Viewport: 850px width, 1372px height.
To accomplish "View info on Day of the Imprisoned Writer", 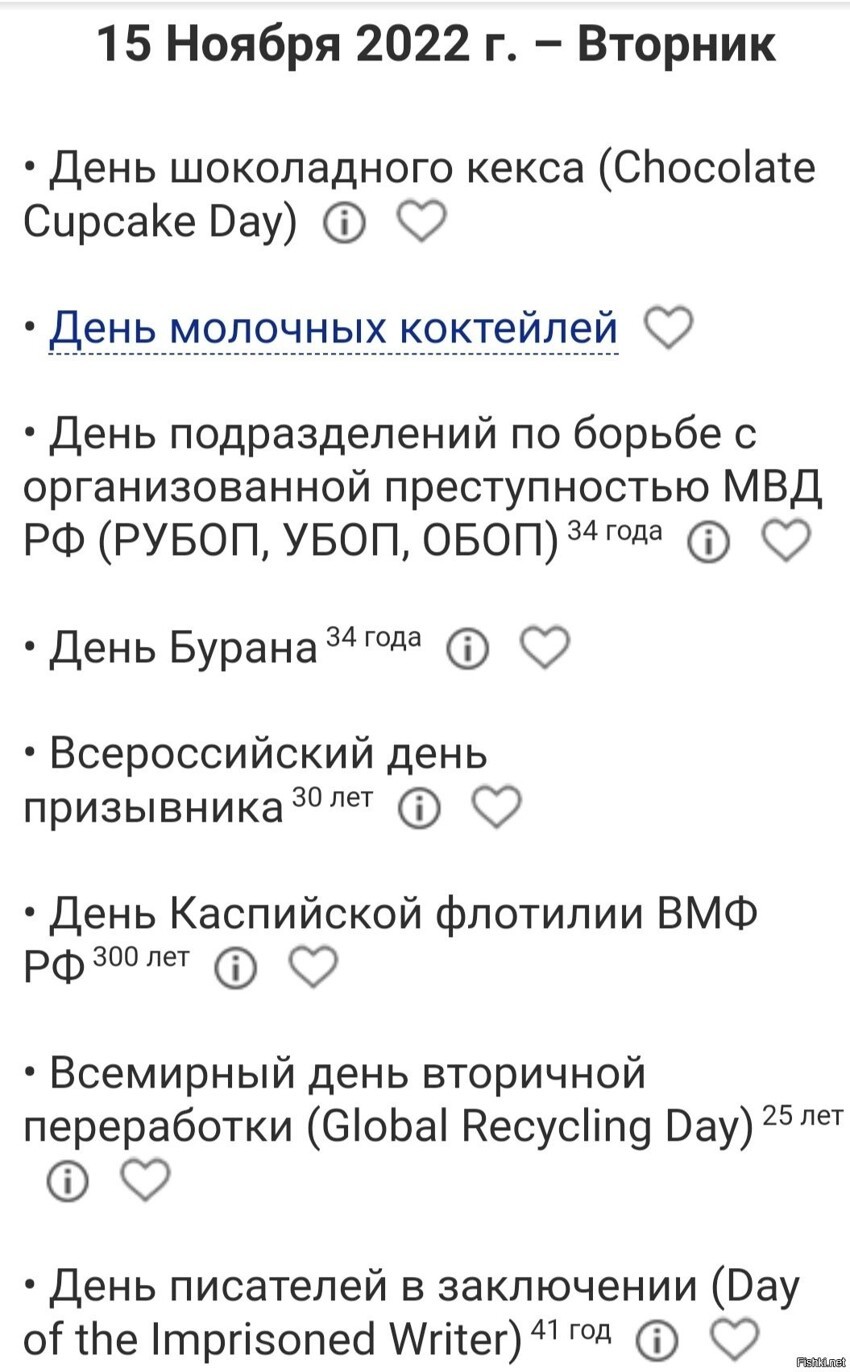I will [656, 1340].
